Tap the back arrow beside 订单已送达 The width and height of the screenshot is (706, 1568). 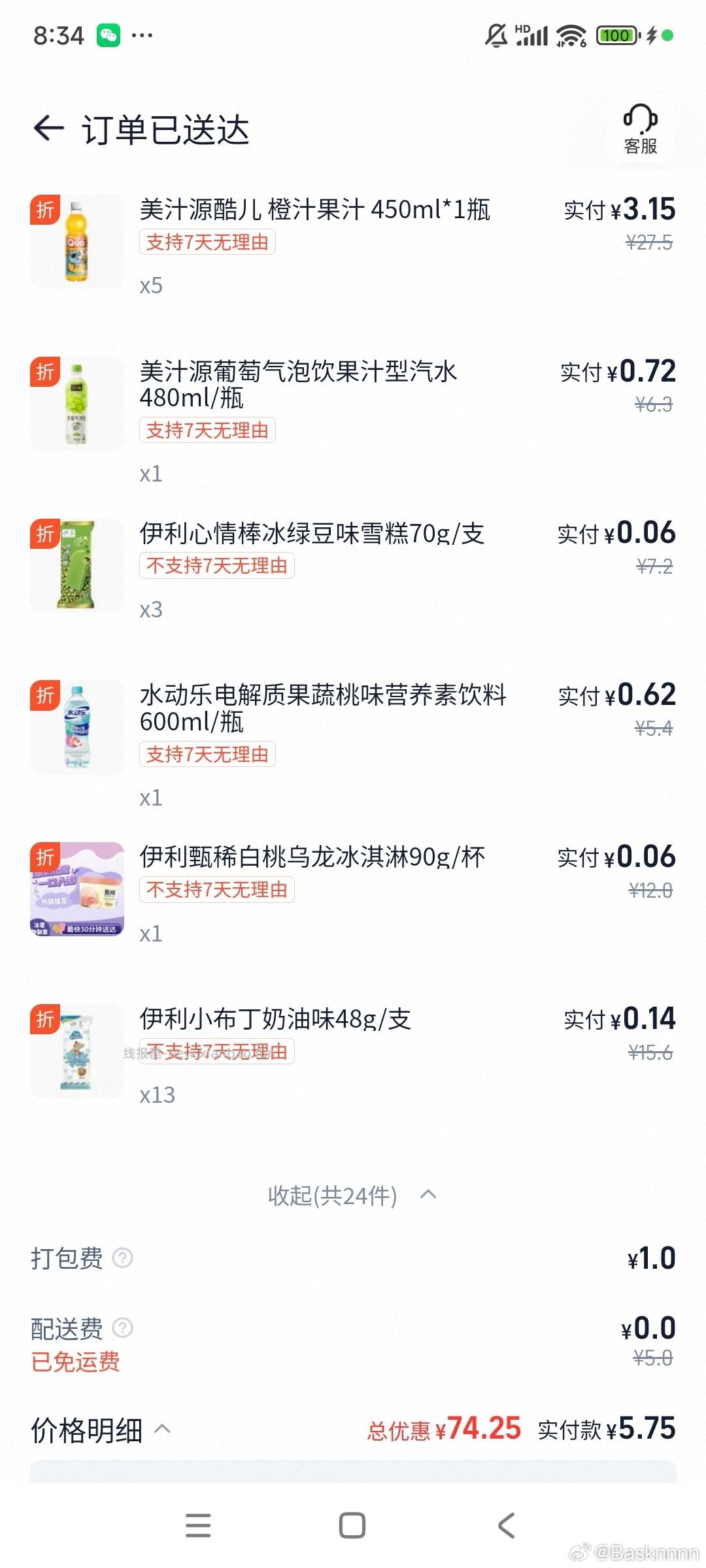(x=48, y=128)
